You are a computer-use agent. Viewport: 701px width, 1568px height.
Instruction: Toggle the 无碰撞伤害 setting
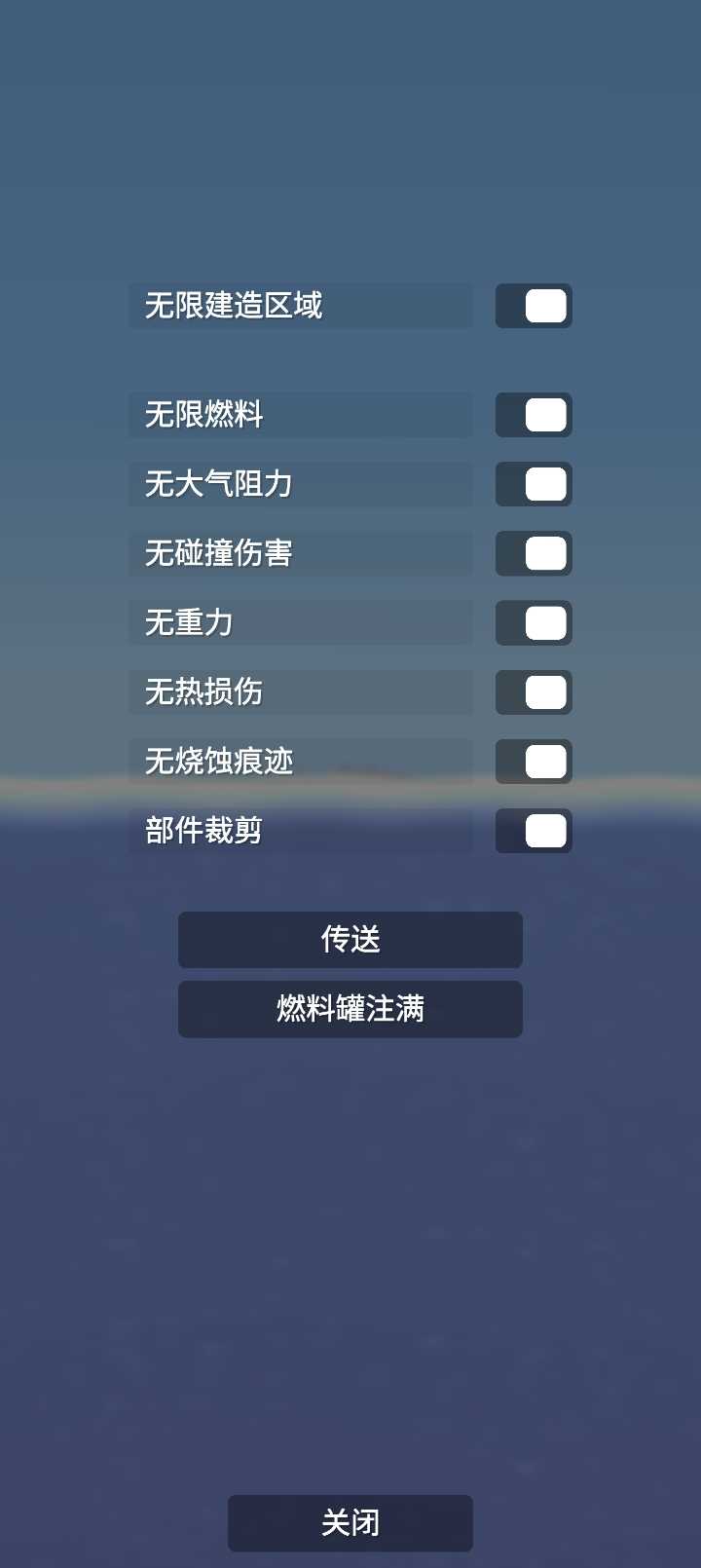(x=534, y=553)
